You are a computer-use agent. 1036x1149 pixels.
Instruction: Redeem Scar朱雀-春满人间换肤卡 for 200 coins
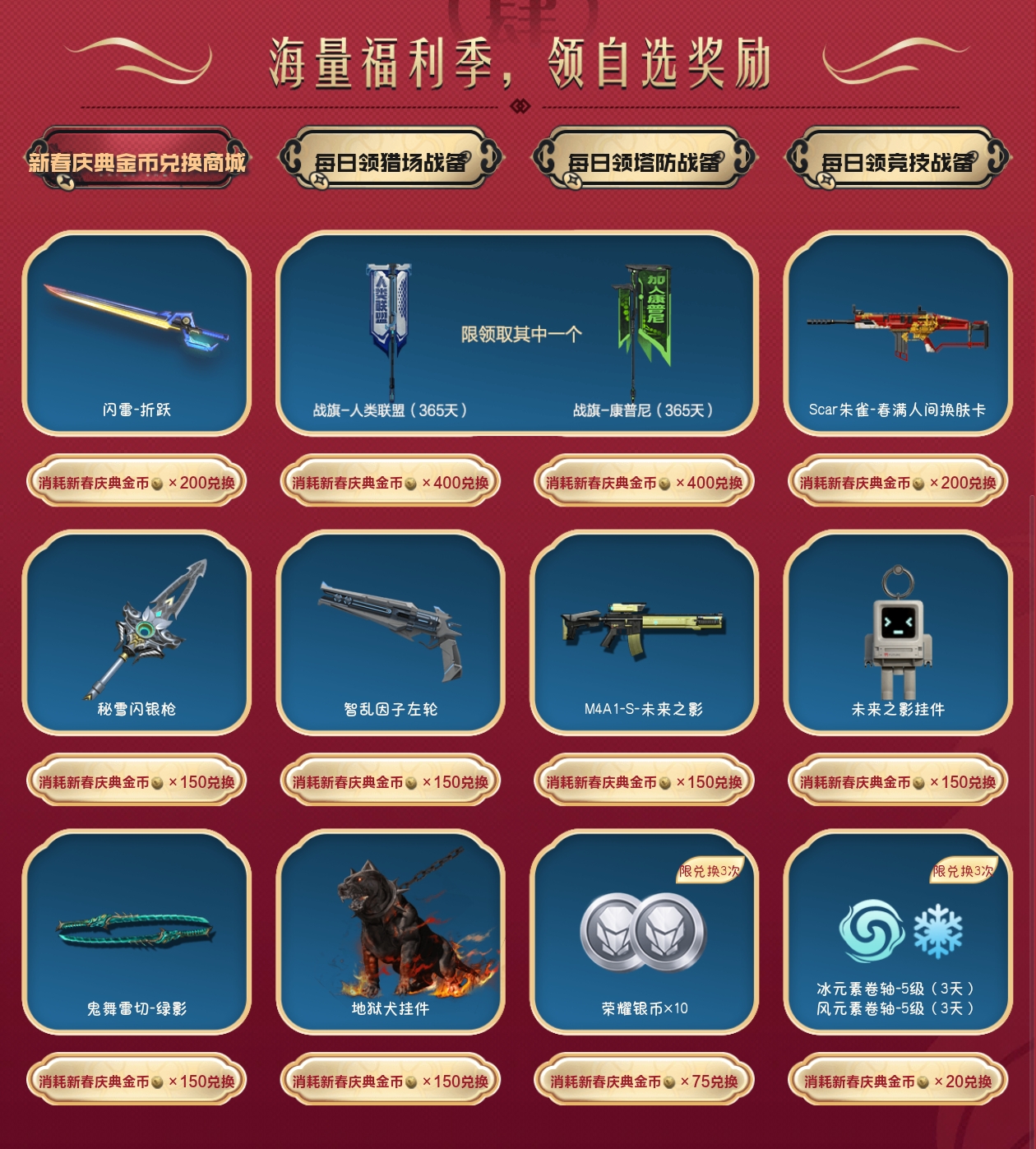[x=897, y=483]
